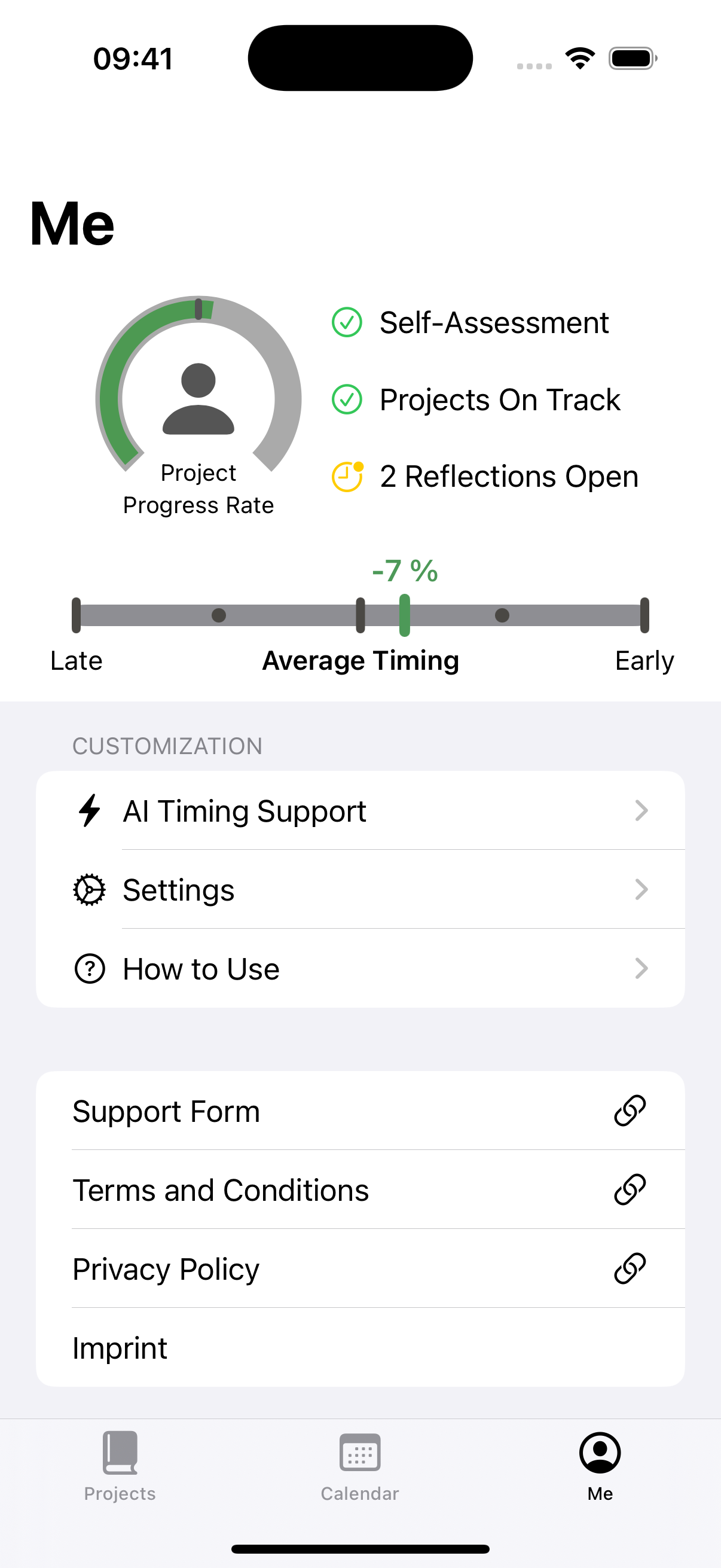Open 2 Reflections Open
Viewport: 721px width, 1568px height.
(x=485, y=477)
